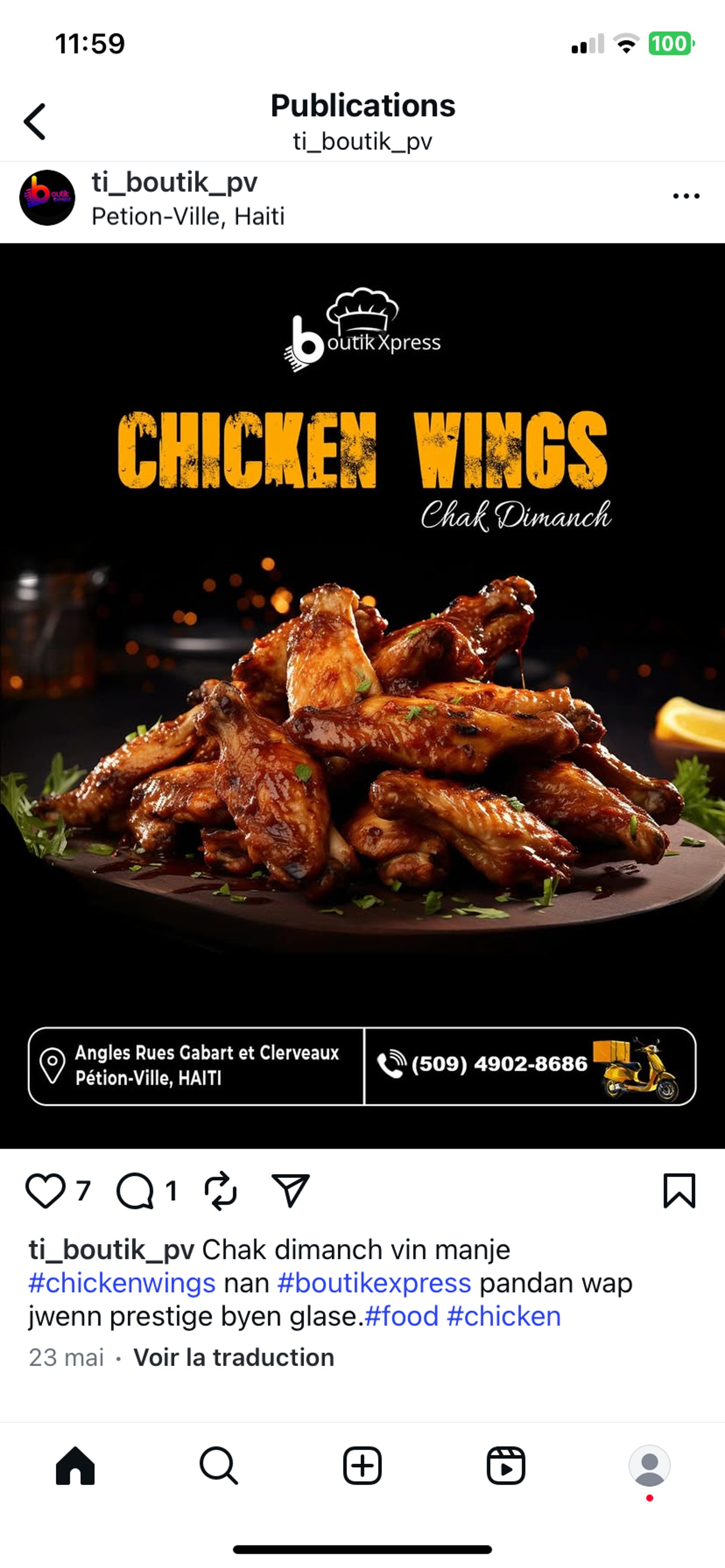The width and height of the screenshot is (725, 1568).
Task: Open the #chicken hashtag
Action: (x=504, y=1317)
